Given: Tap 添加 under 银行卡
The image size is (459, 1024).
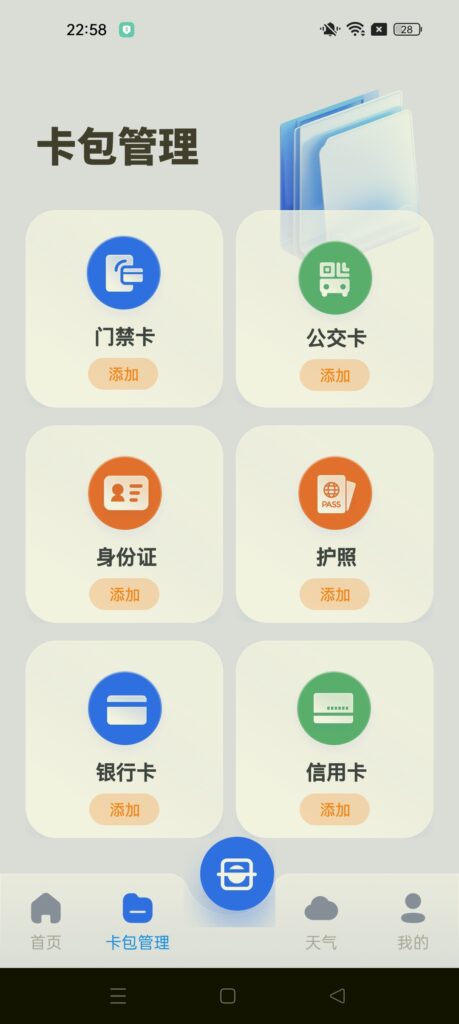Looking at the screenshot, I should point(124,809).
